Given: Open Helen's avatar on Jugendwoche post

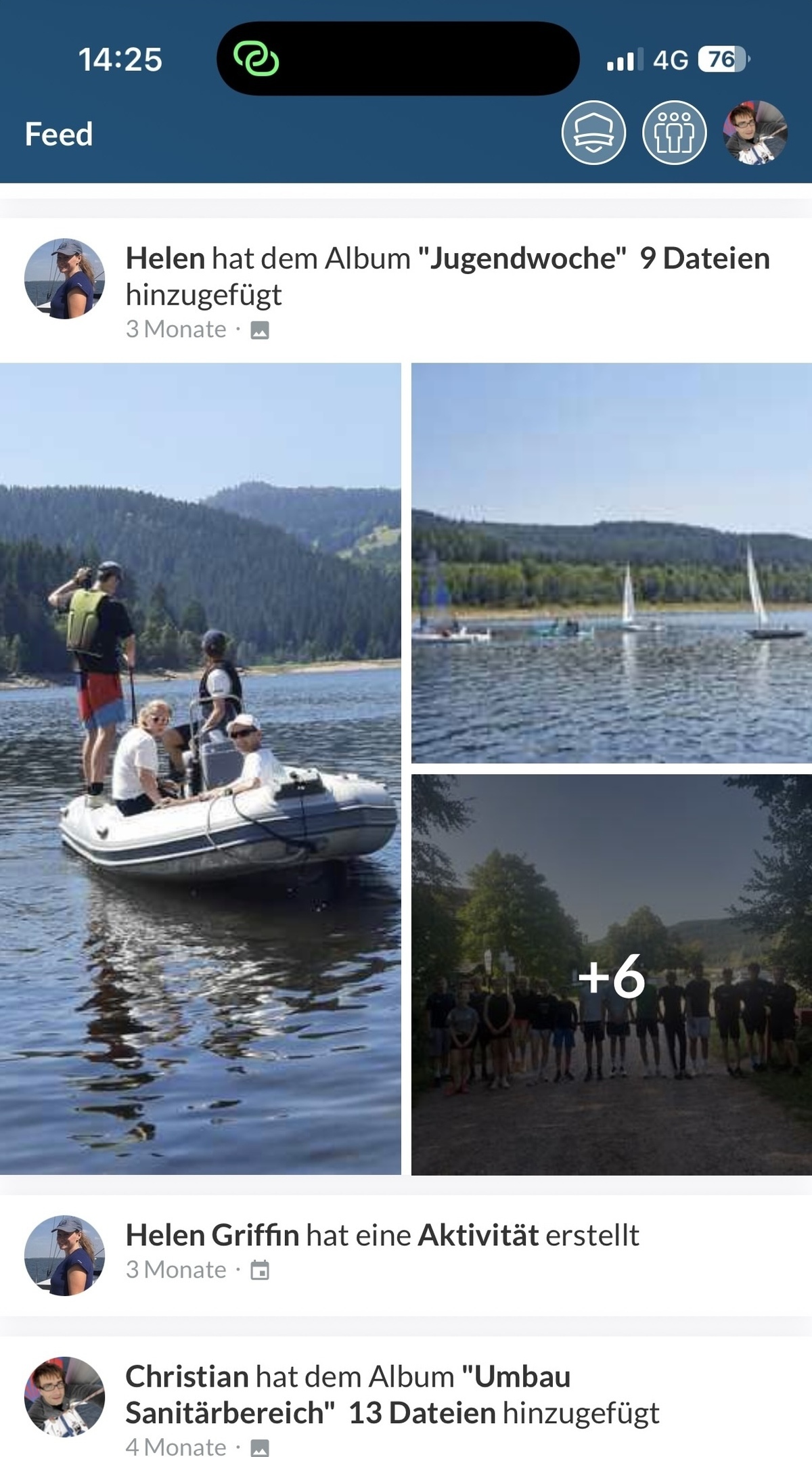Looking at the screenshot, I should pyautogui.click(x=65, y=279).
